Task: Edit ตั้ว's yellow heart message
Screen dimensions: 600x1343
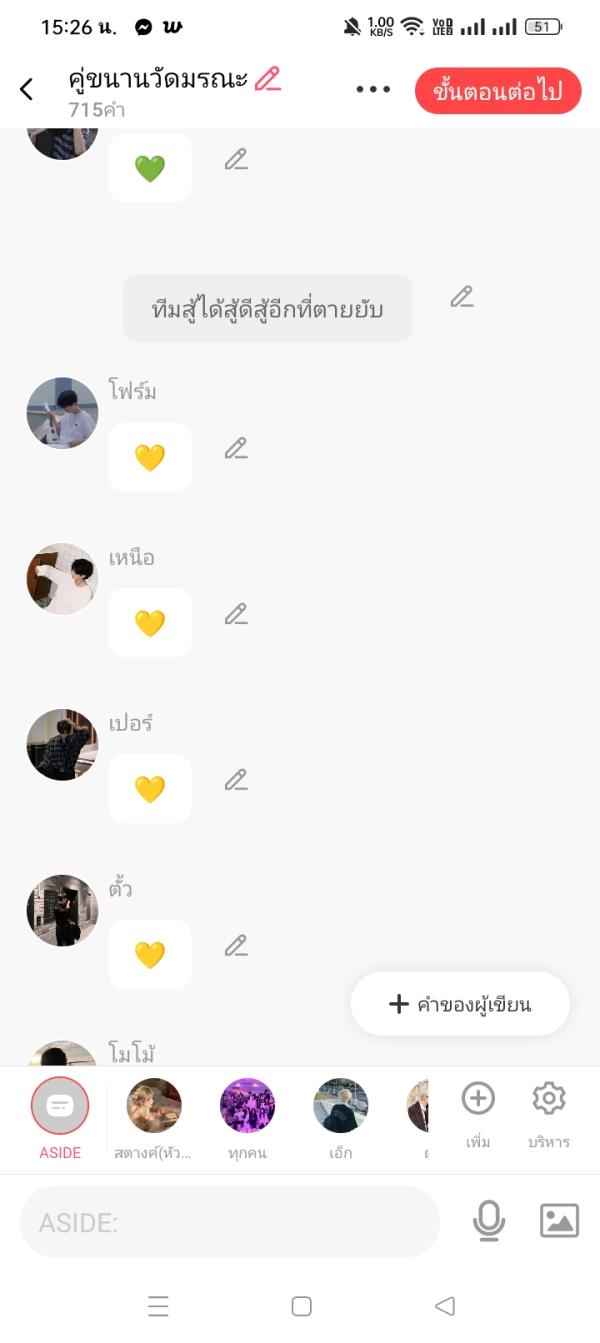Action: (x=236, y=946)
